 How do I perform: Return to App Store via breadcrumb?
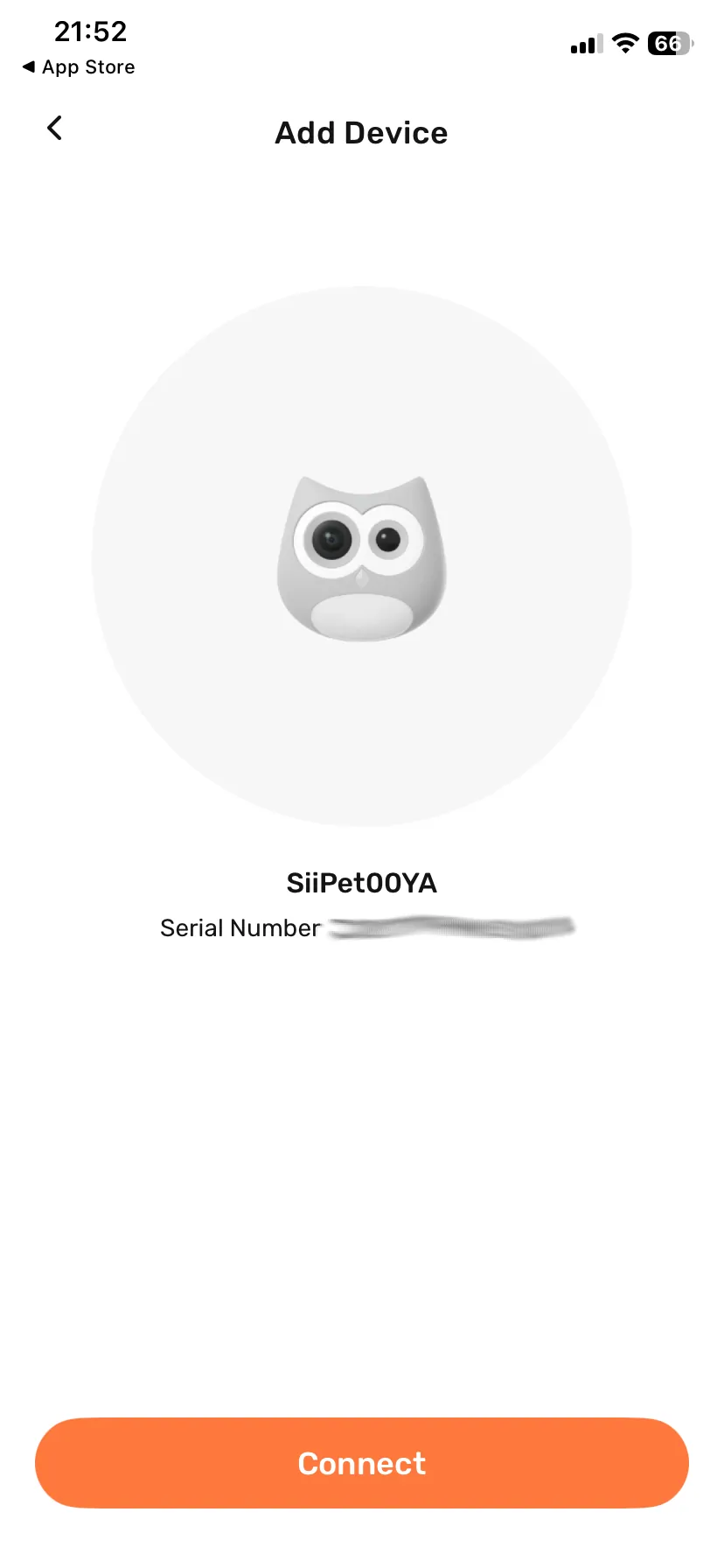79,67
